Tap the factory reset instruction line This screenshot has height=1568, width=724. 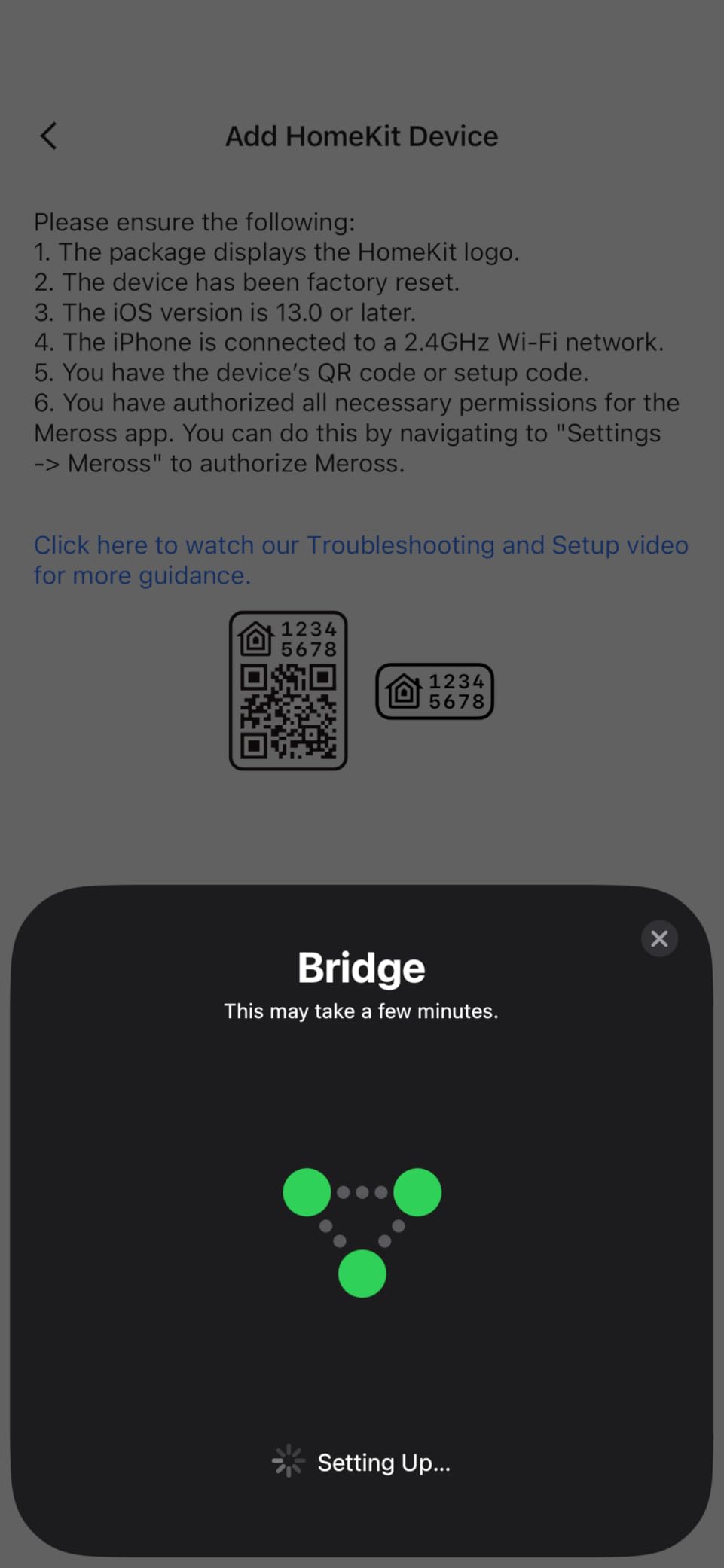[x=249, y=282]
